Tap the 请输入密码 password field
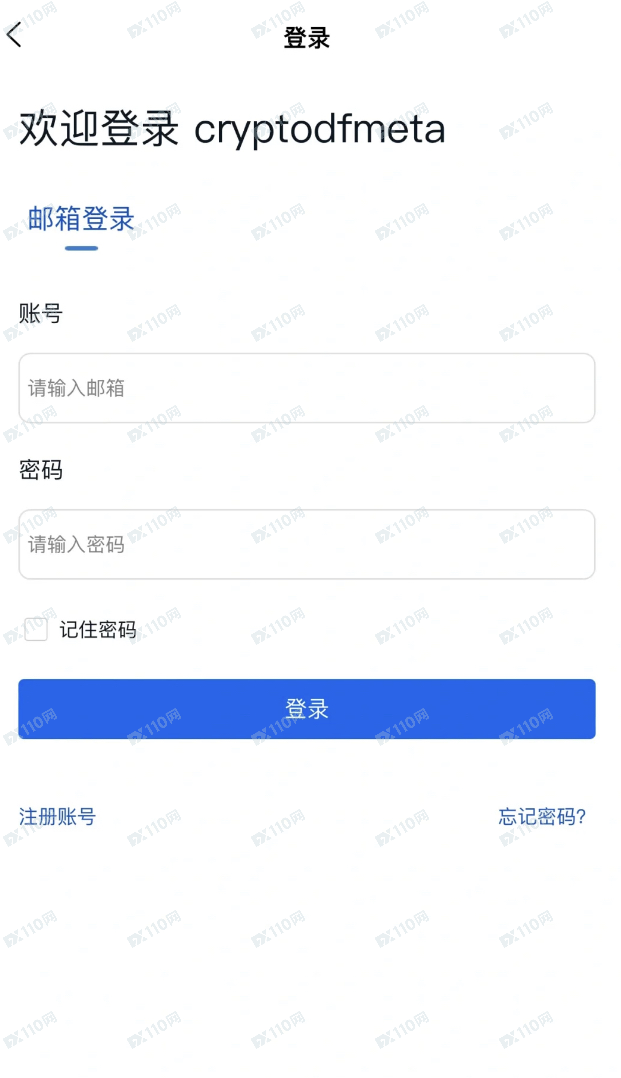 point(307,544)
